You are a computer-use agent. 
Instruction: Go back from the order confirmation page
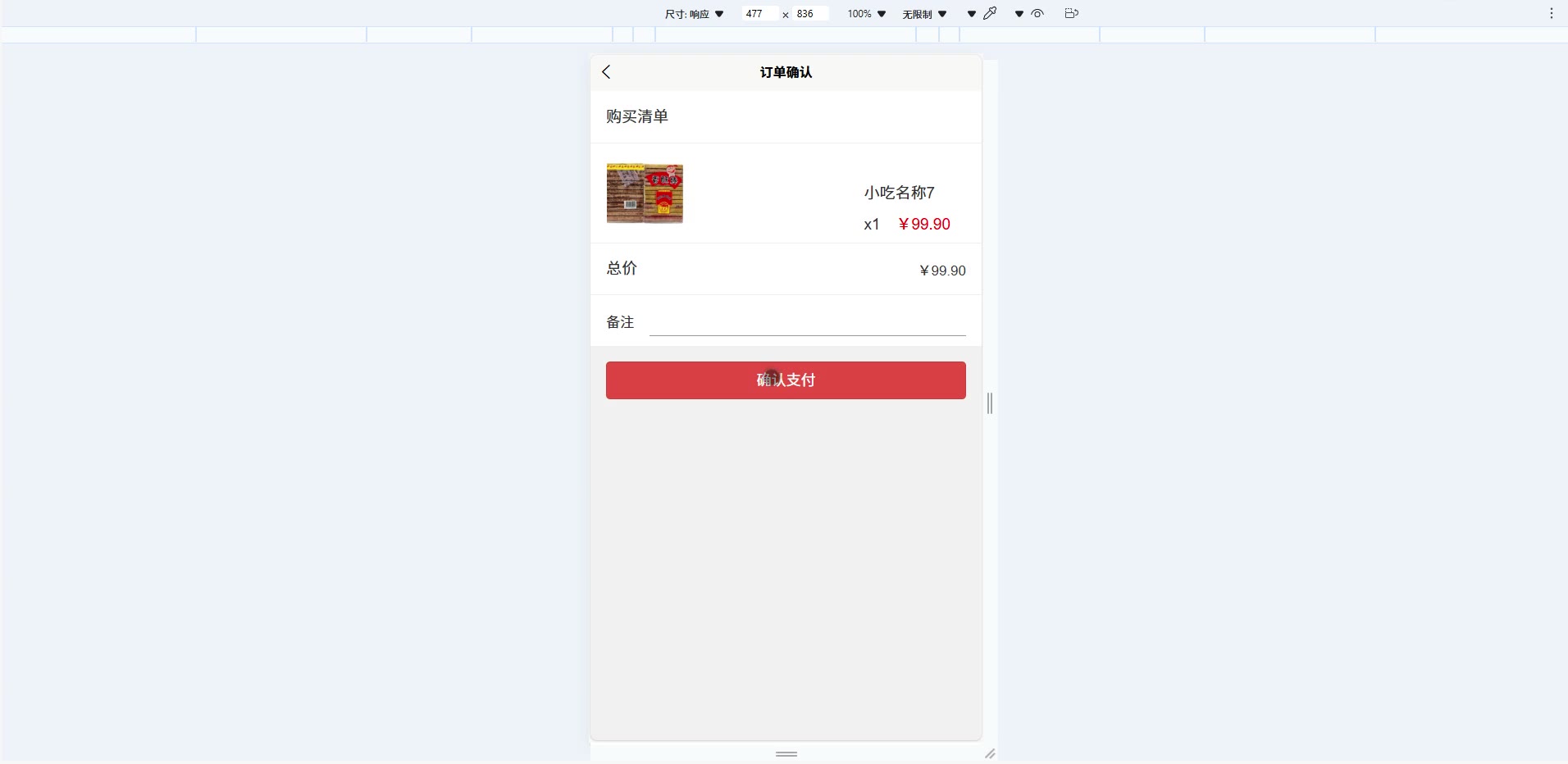coord(606,72)
